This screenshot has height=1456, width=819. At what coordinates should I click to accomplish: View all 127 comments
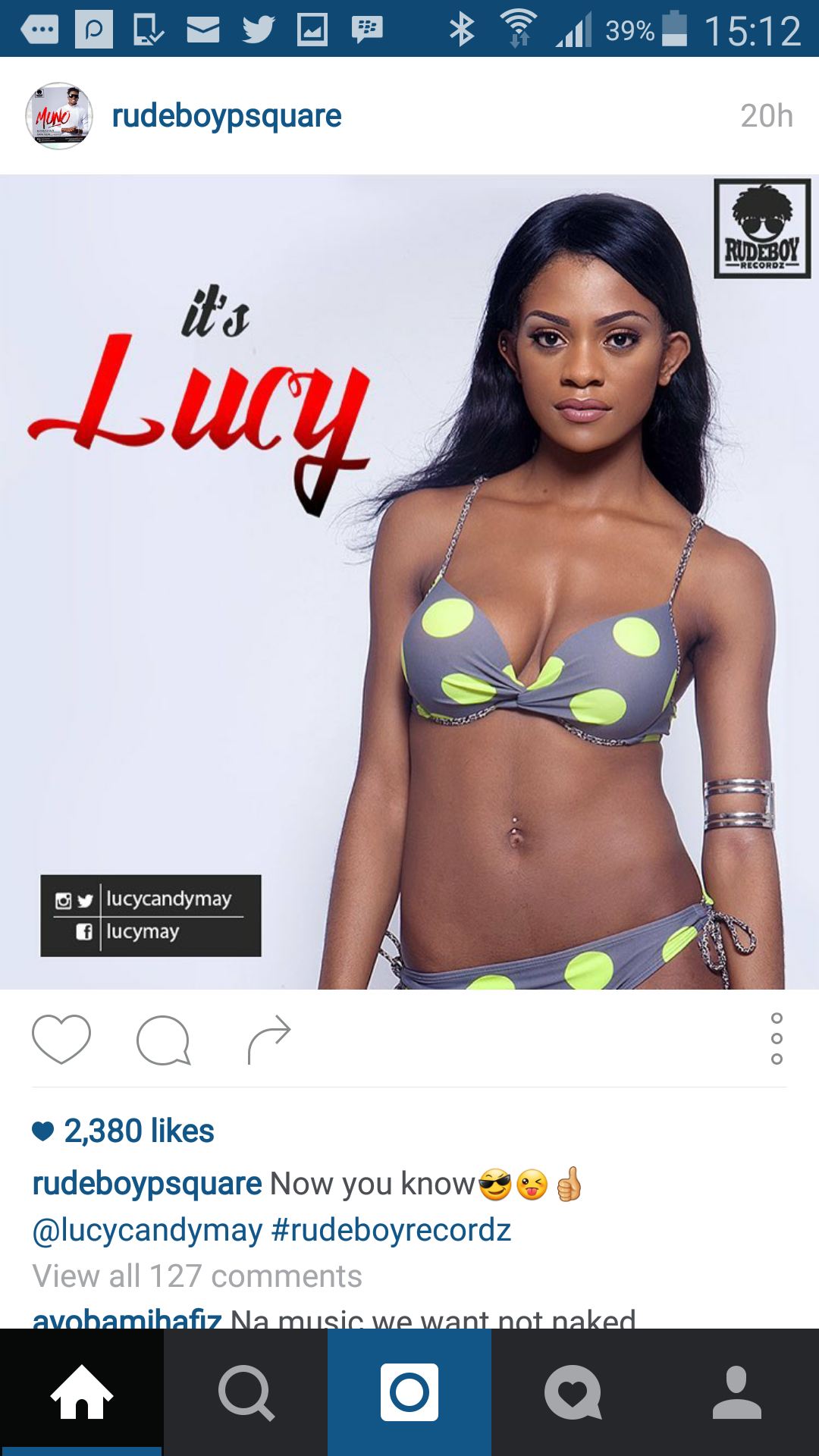[197, 1276]
